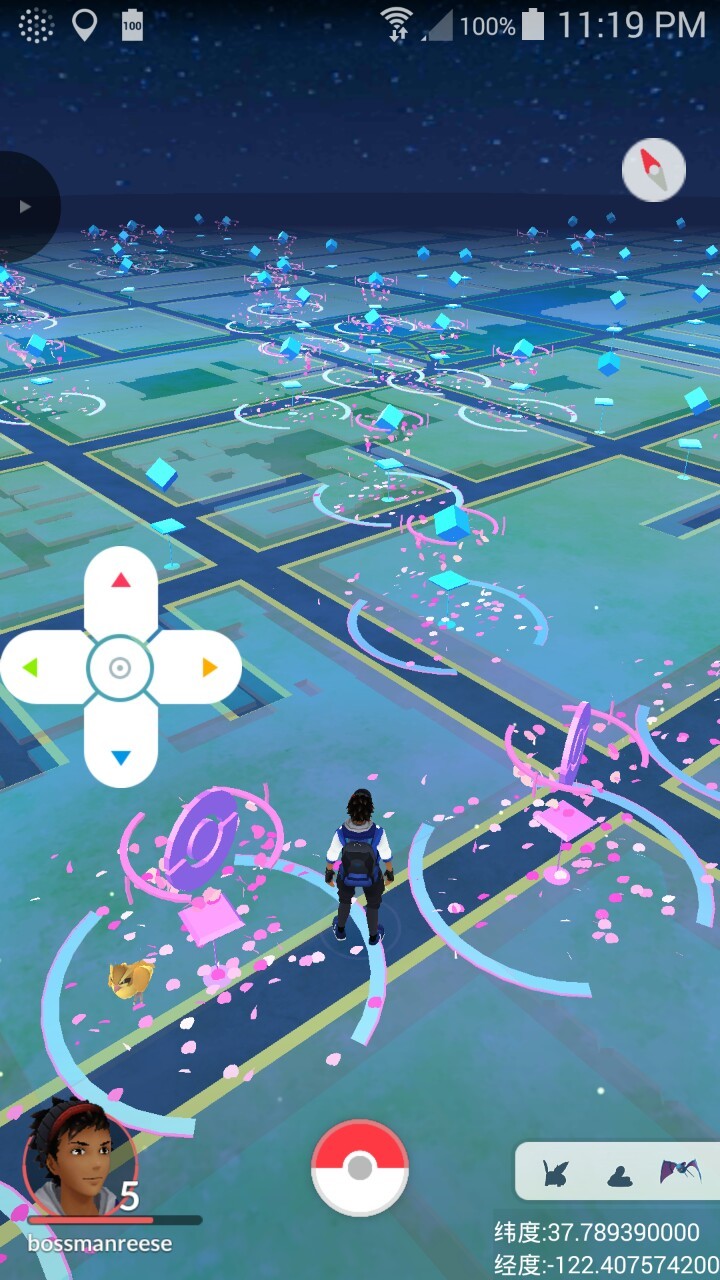Open the lured PokéStop on the right
Screen dimensions: 720x1280
tap(573, 760)
